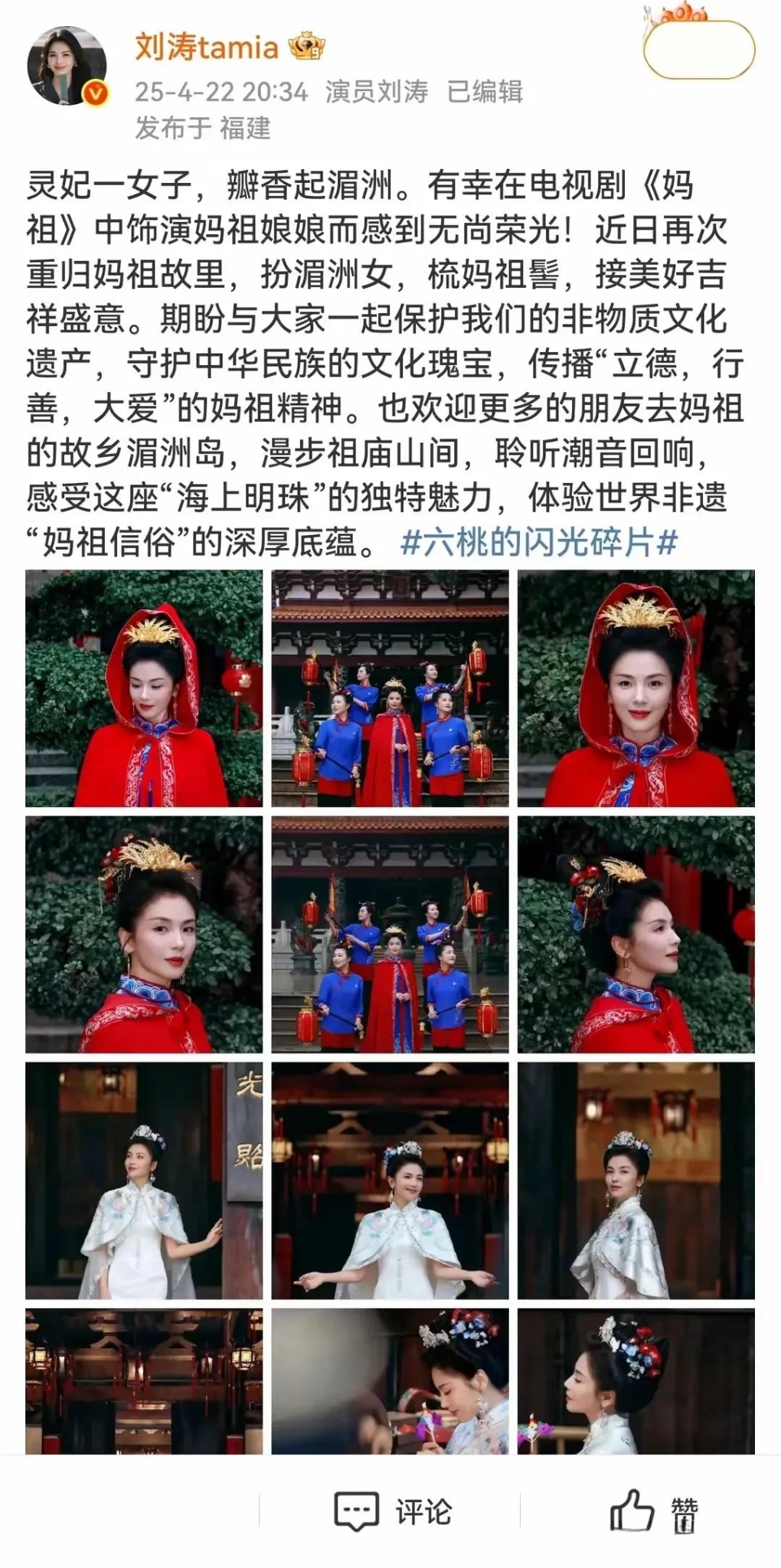This screenshot has height=1568, width=781.
Task: Tap the username 刘涛tamia
Action: click(x=206, y=48)
